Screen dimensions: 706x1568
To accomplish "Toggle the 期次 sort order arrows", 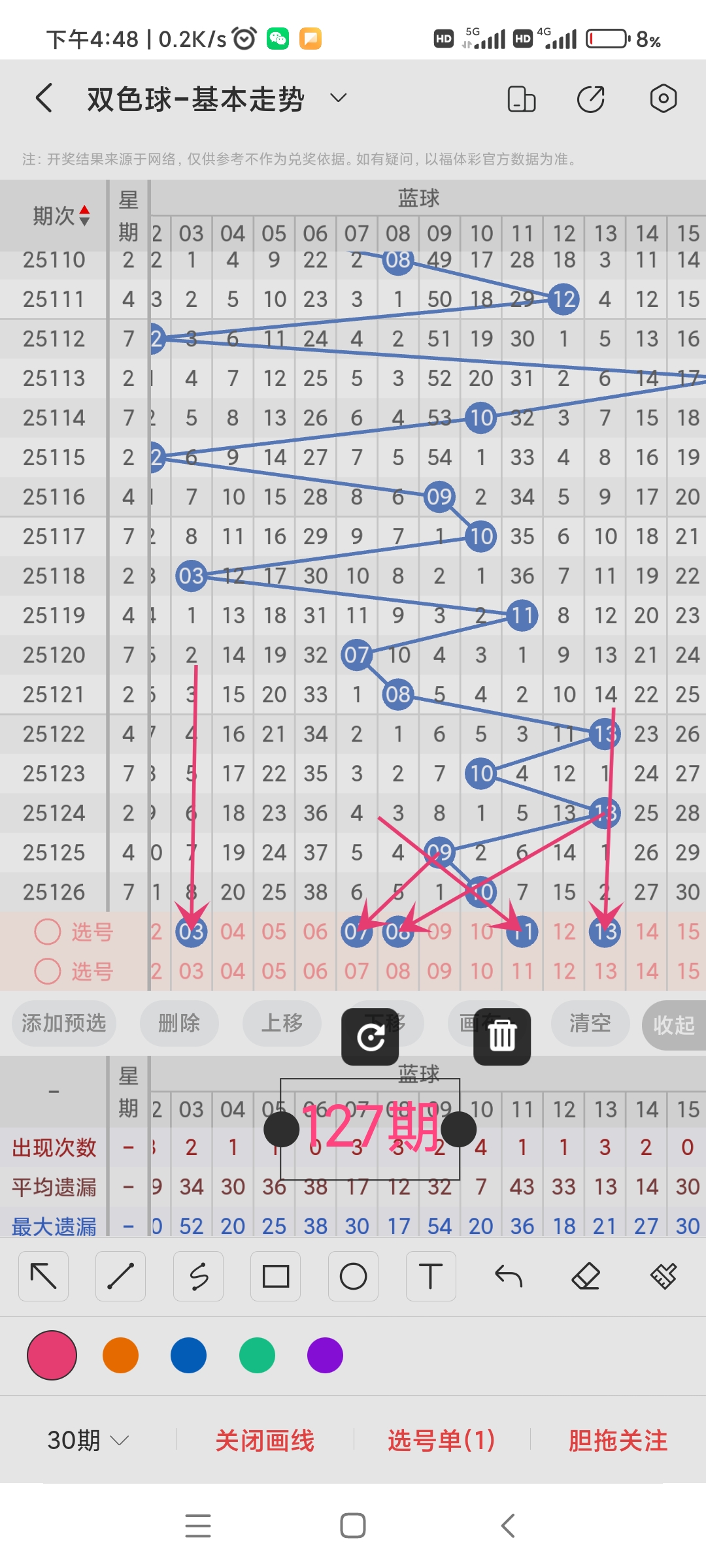I will pos(84,216).
